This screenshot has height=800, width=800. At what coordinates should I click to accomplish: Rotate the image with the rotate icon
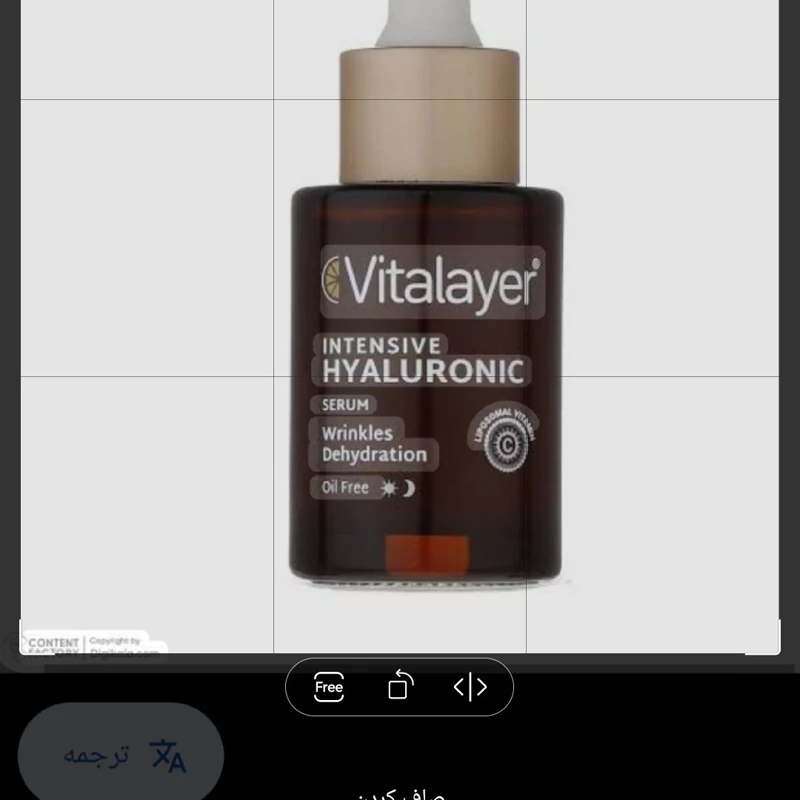[400, 686]
